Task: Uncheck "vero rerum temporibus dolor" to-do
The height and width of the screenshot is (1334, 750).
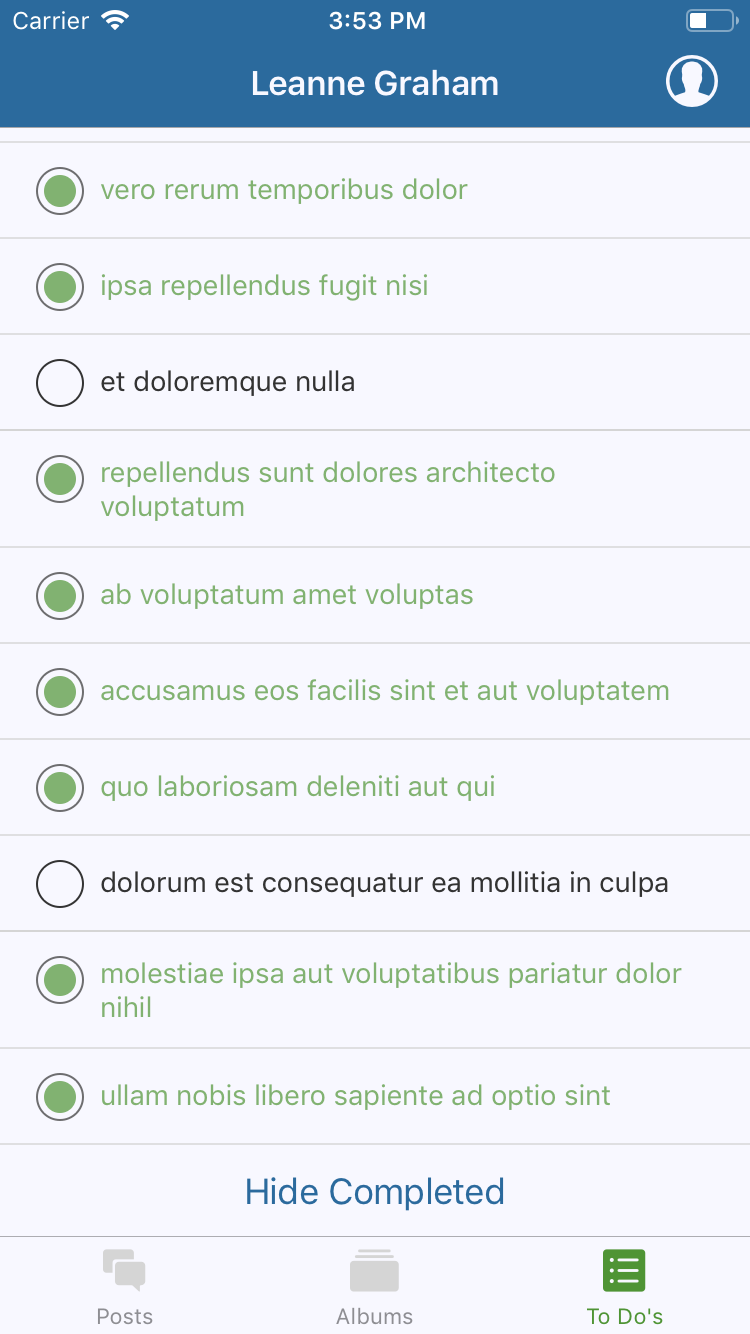Action: coord(60,190)
